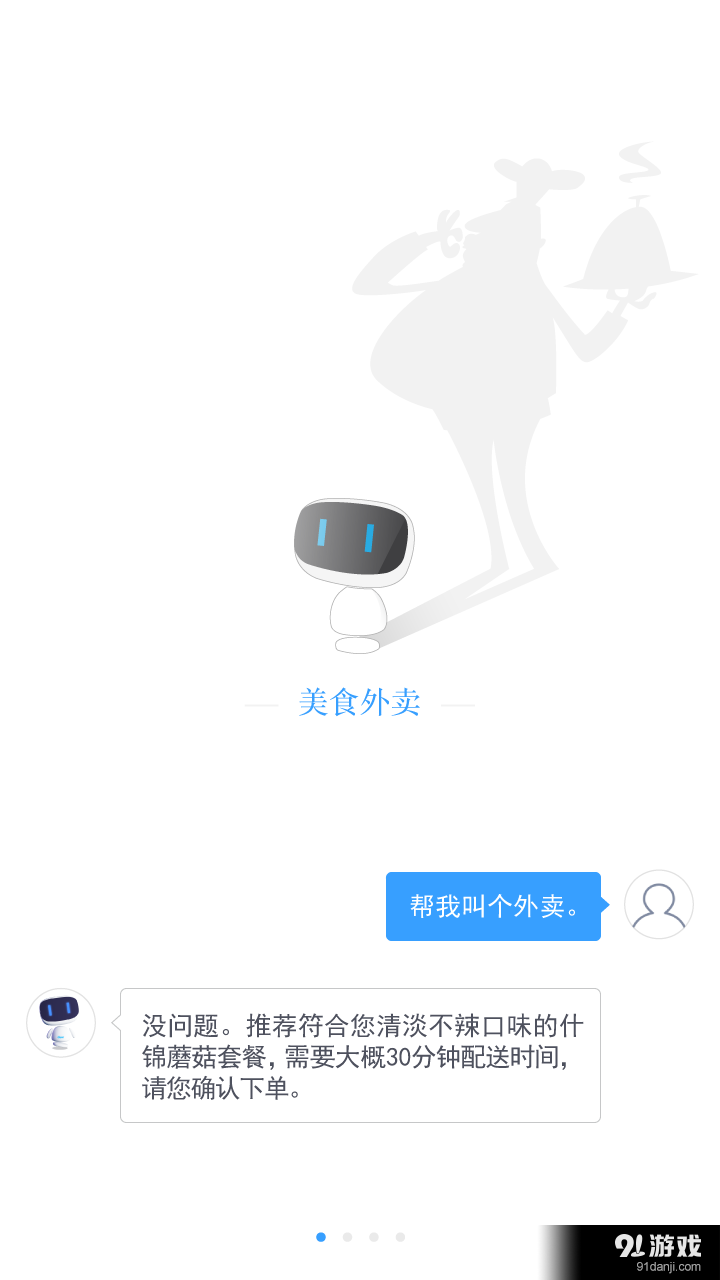Go to the last page indicator dot
Image resolution: width=720 pixels, height=1280 pixels.
click(400, 1237)
